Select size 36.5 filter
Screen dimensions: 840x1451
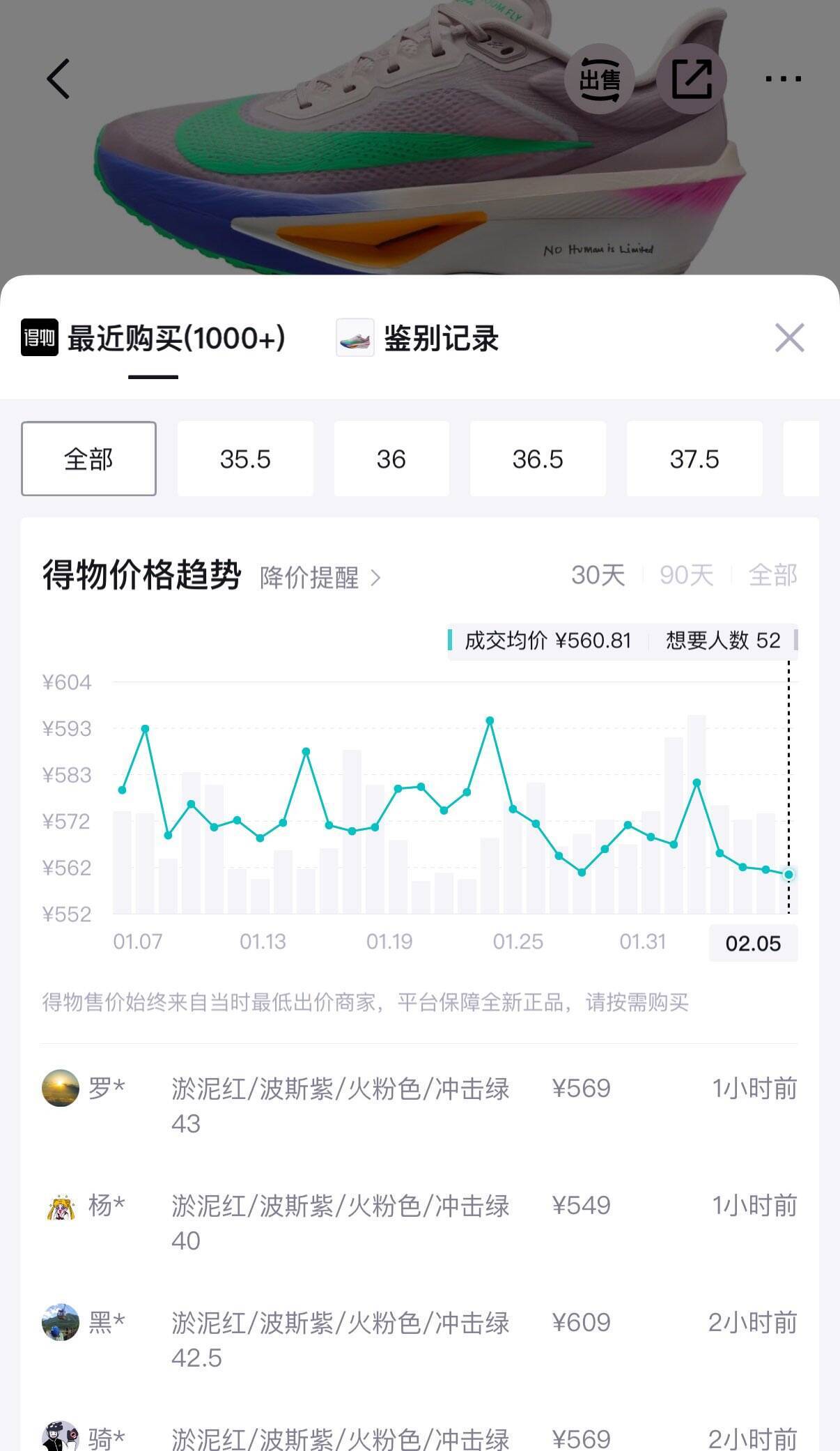[538, 459]
